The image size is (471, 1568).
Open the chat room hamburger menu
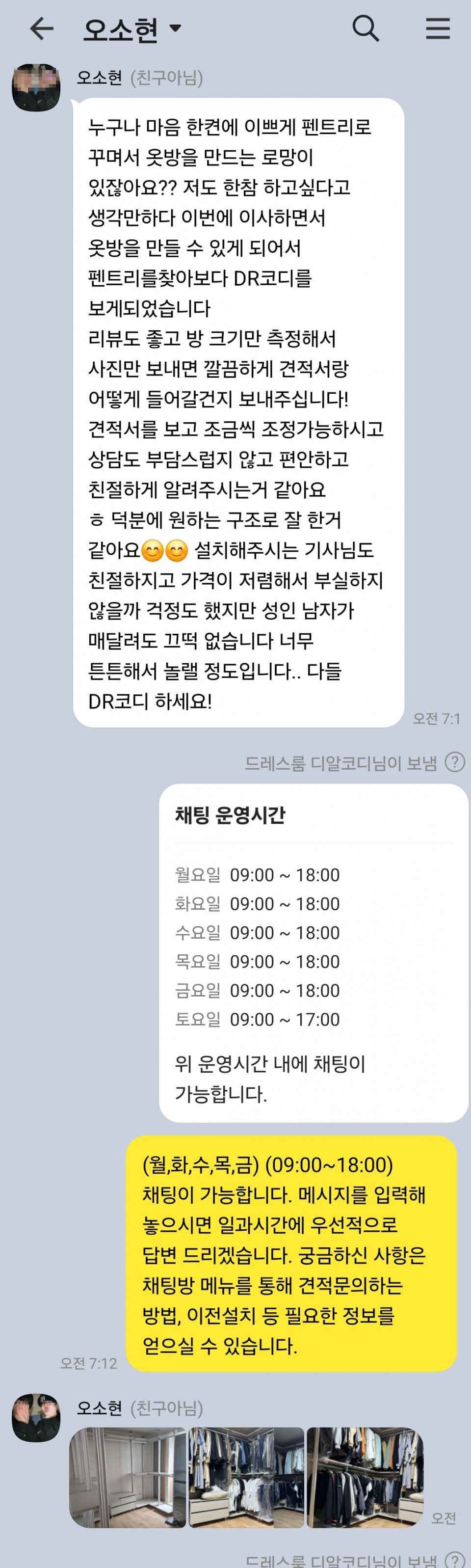438,28
